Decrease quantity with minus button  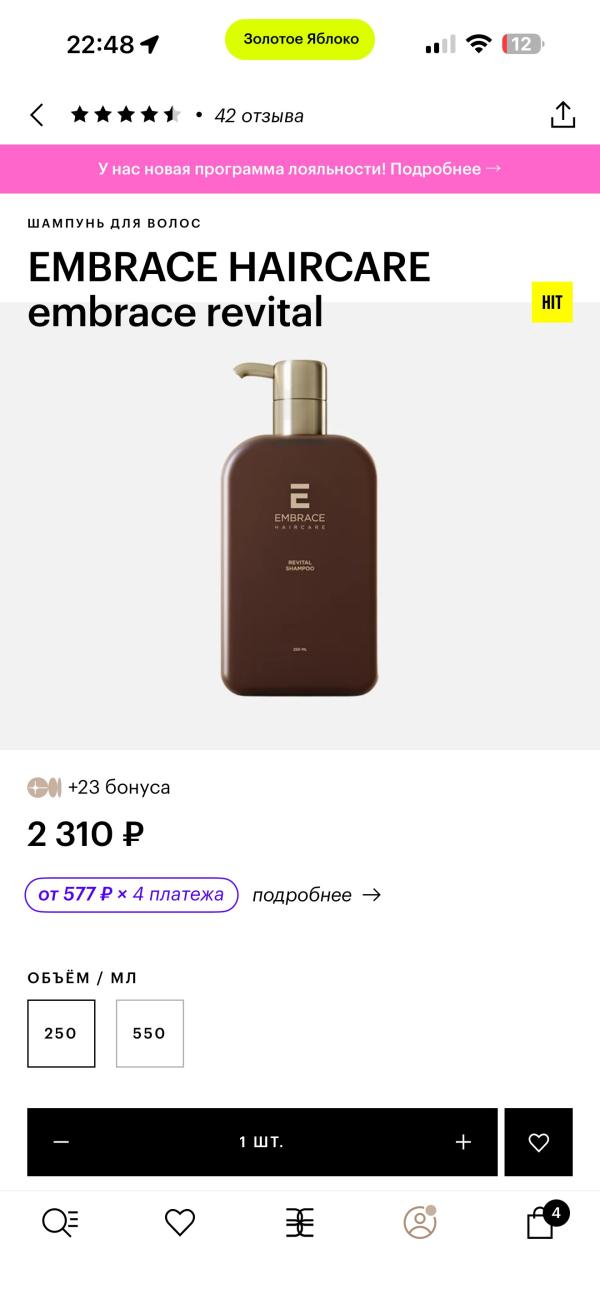61,1142
